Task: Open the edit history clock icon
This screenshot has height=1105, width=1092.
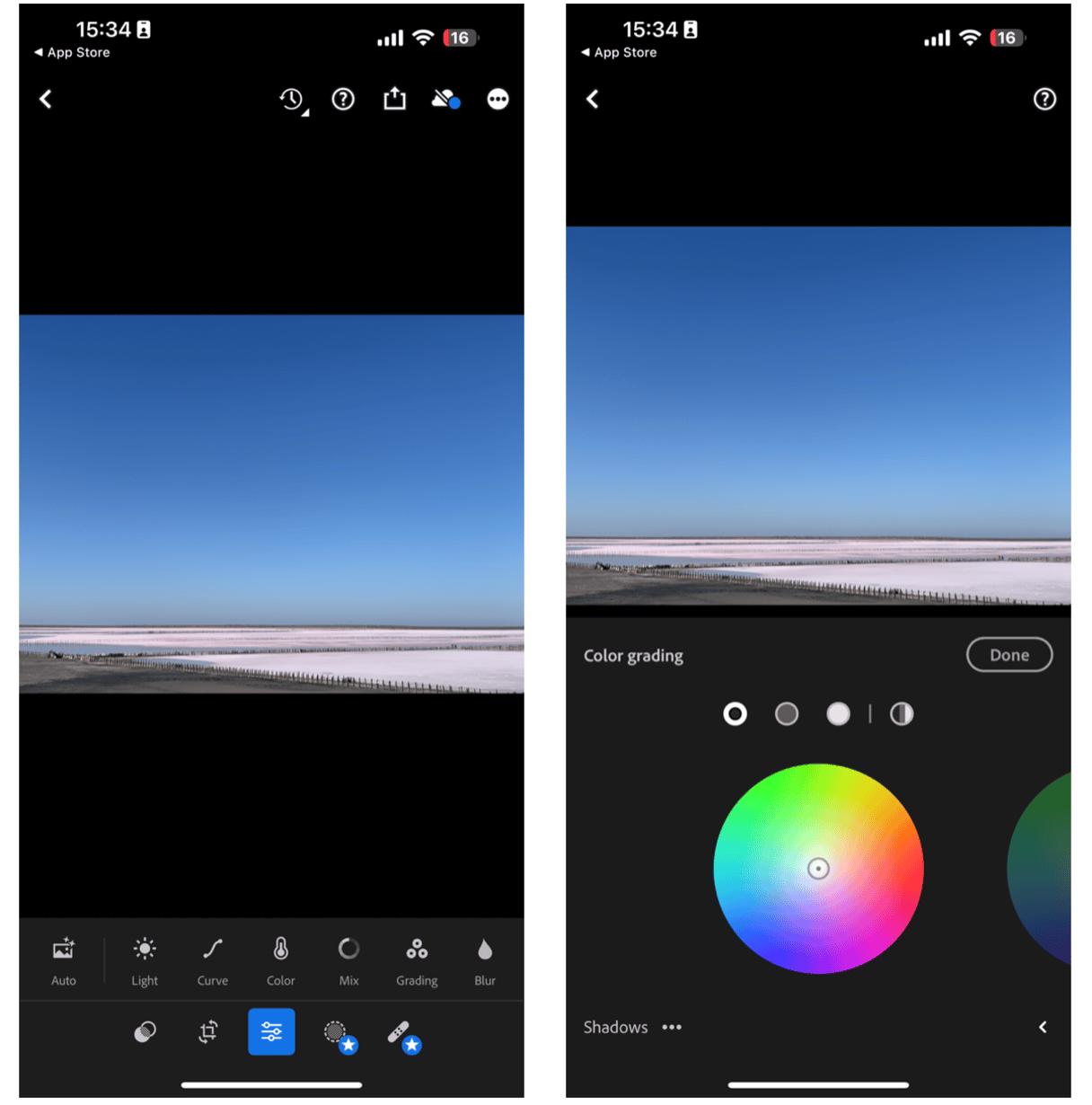Action: click(292, 100)
